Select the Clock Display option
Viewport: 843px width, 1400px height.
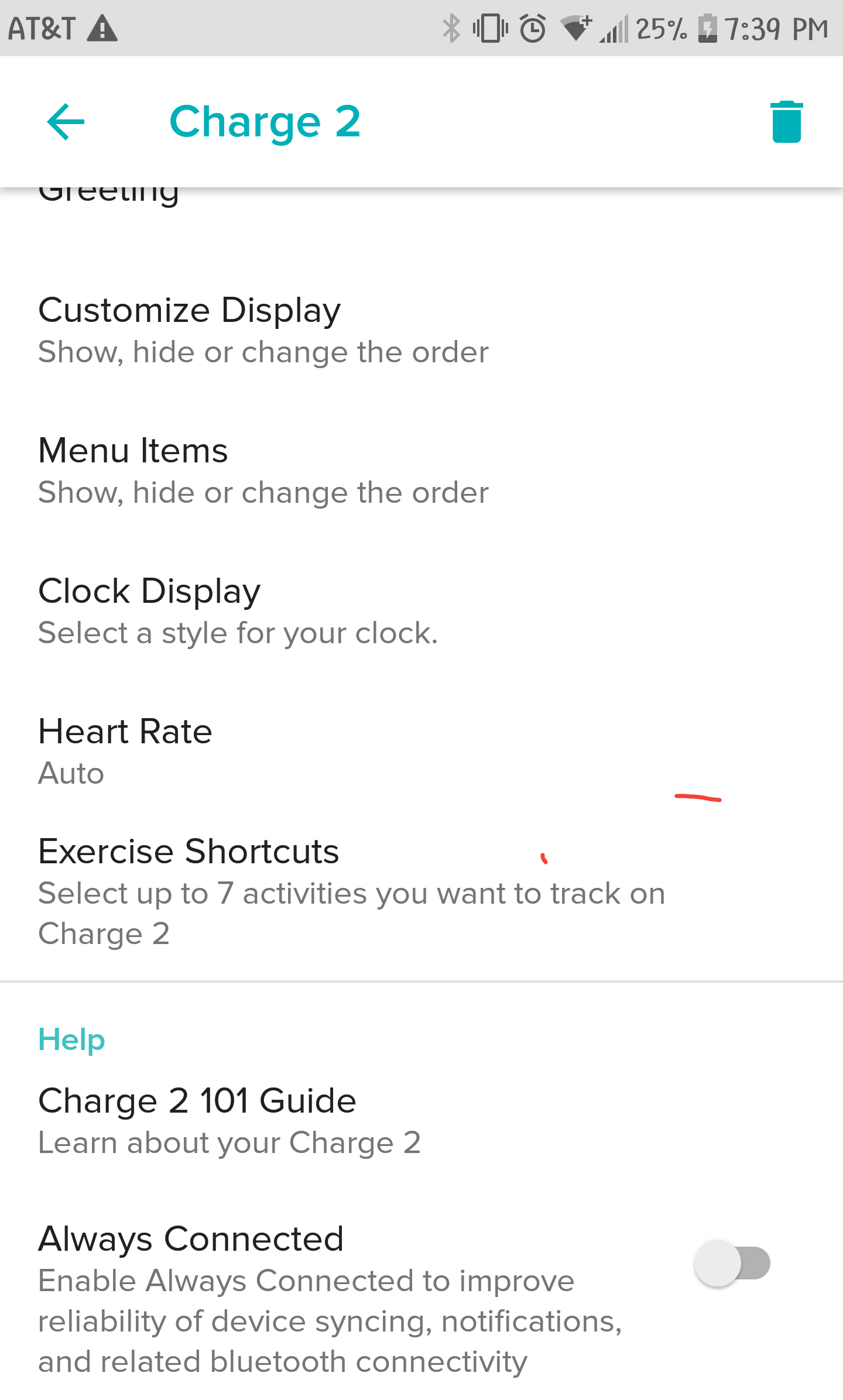[x=237, y=610]
